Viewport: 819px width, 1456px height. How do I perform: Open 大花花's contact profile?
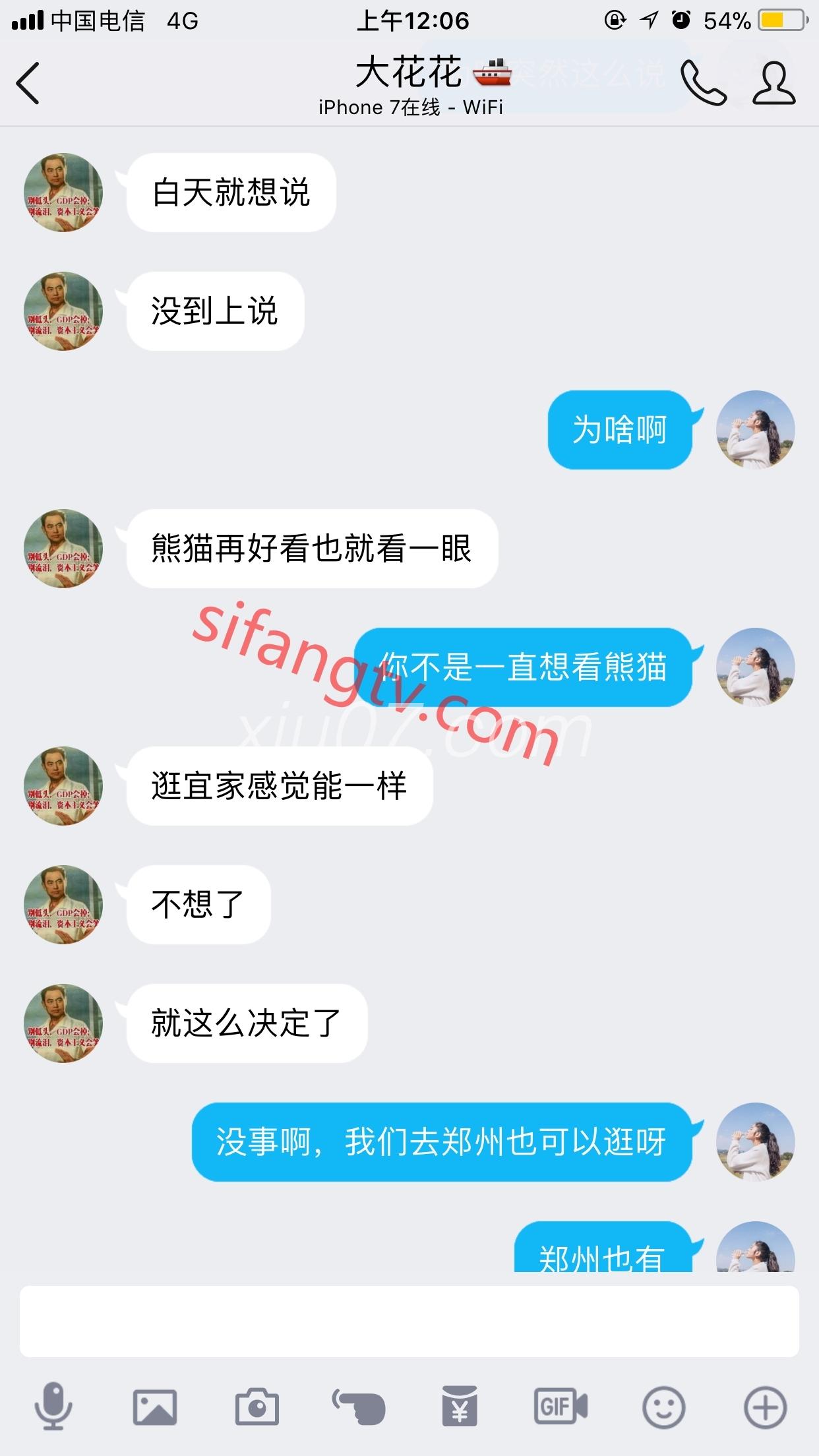pyautogui.click(x=774, y=83)
